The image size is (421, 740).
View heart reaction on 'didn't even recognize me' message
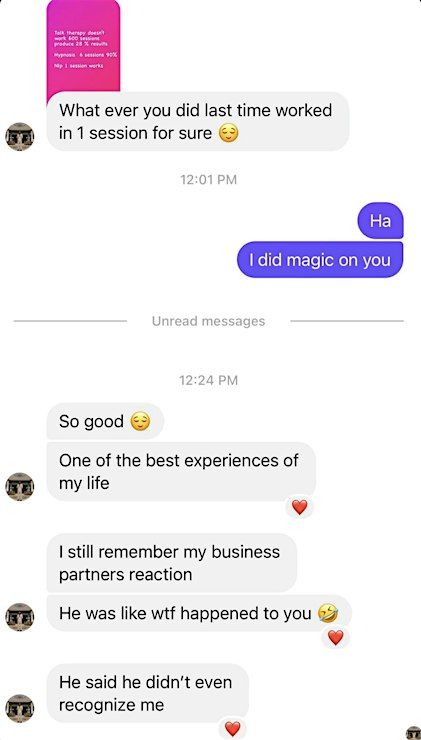232,728
